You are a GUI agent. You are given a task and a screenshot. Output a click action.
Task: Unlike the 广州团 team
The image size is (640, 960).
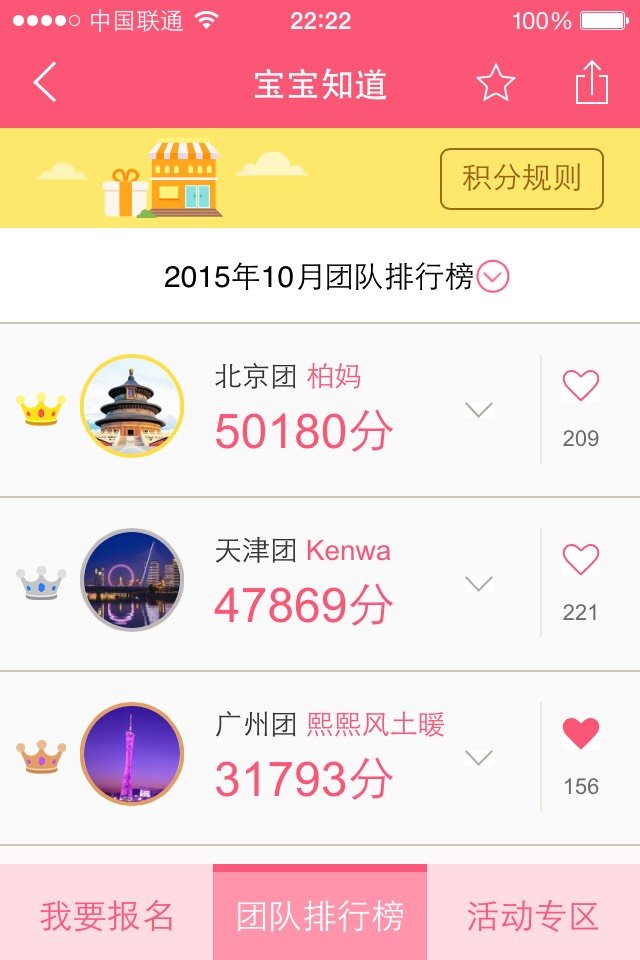coord(580,734)
